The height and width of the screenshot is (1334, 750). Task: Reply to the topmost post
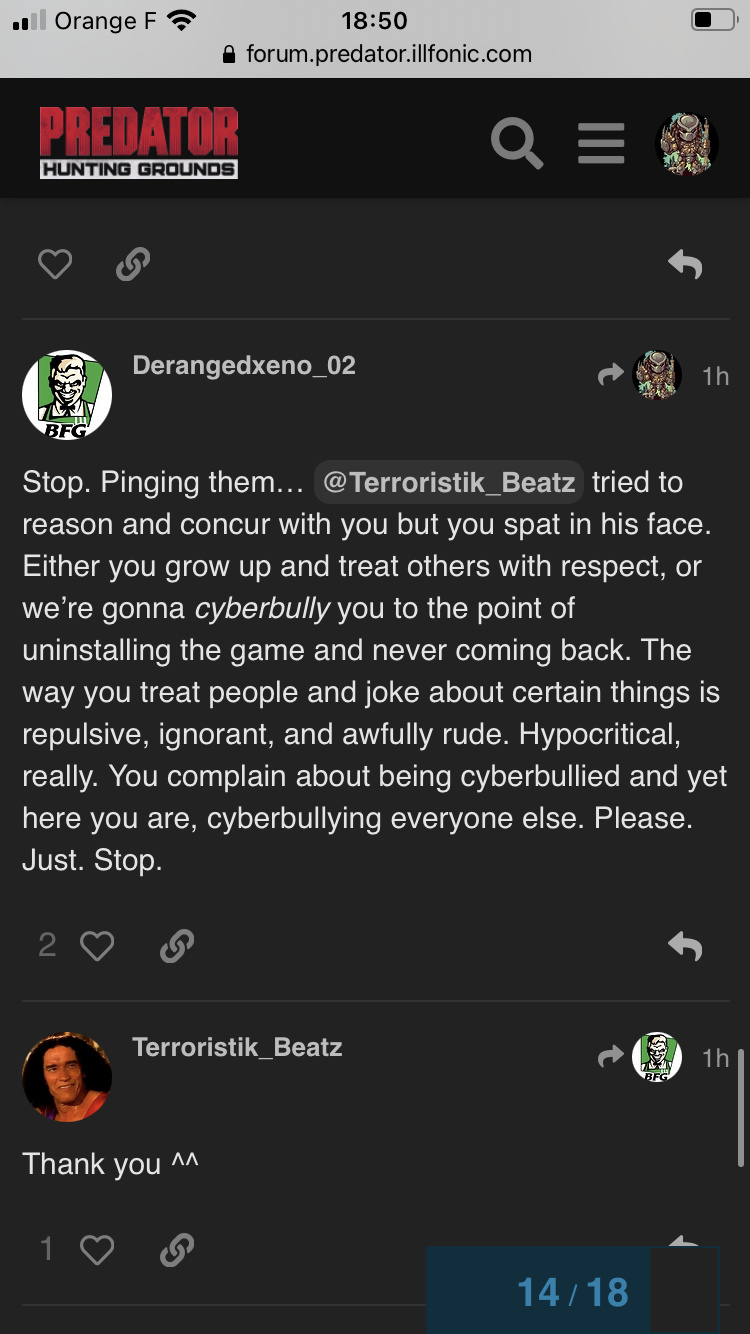pos(685,264)
